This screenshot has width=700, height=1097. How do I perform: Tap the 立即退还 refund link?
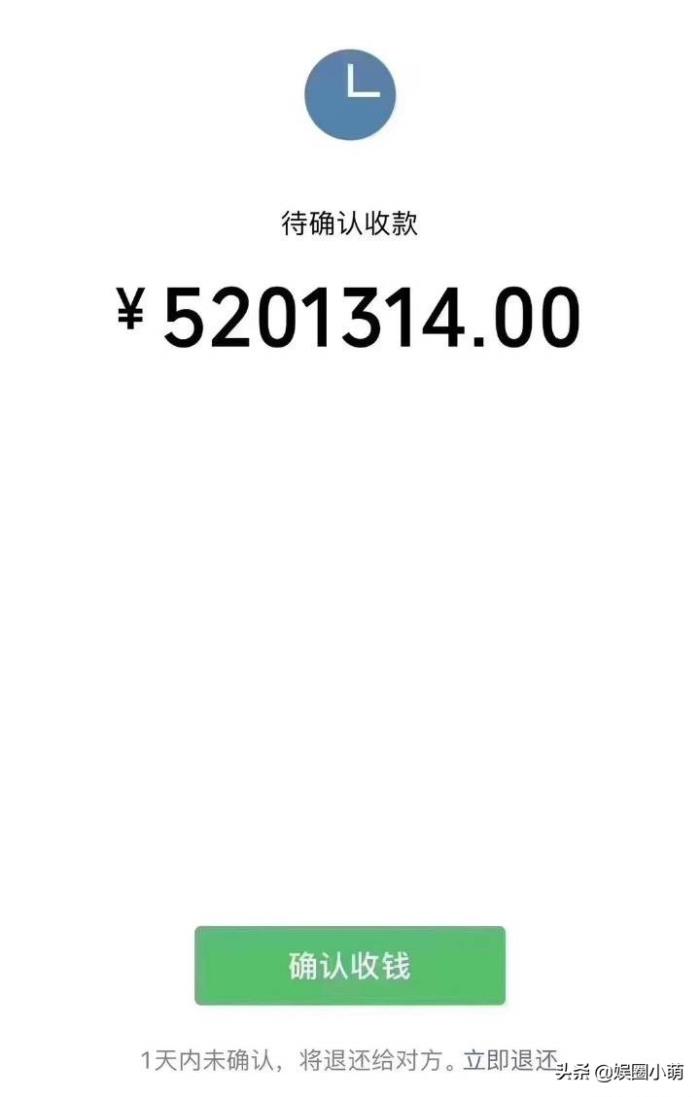click(512, 1060)
